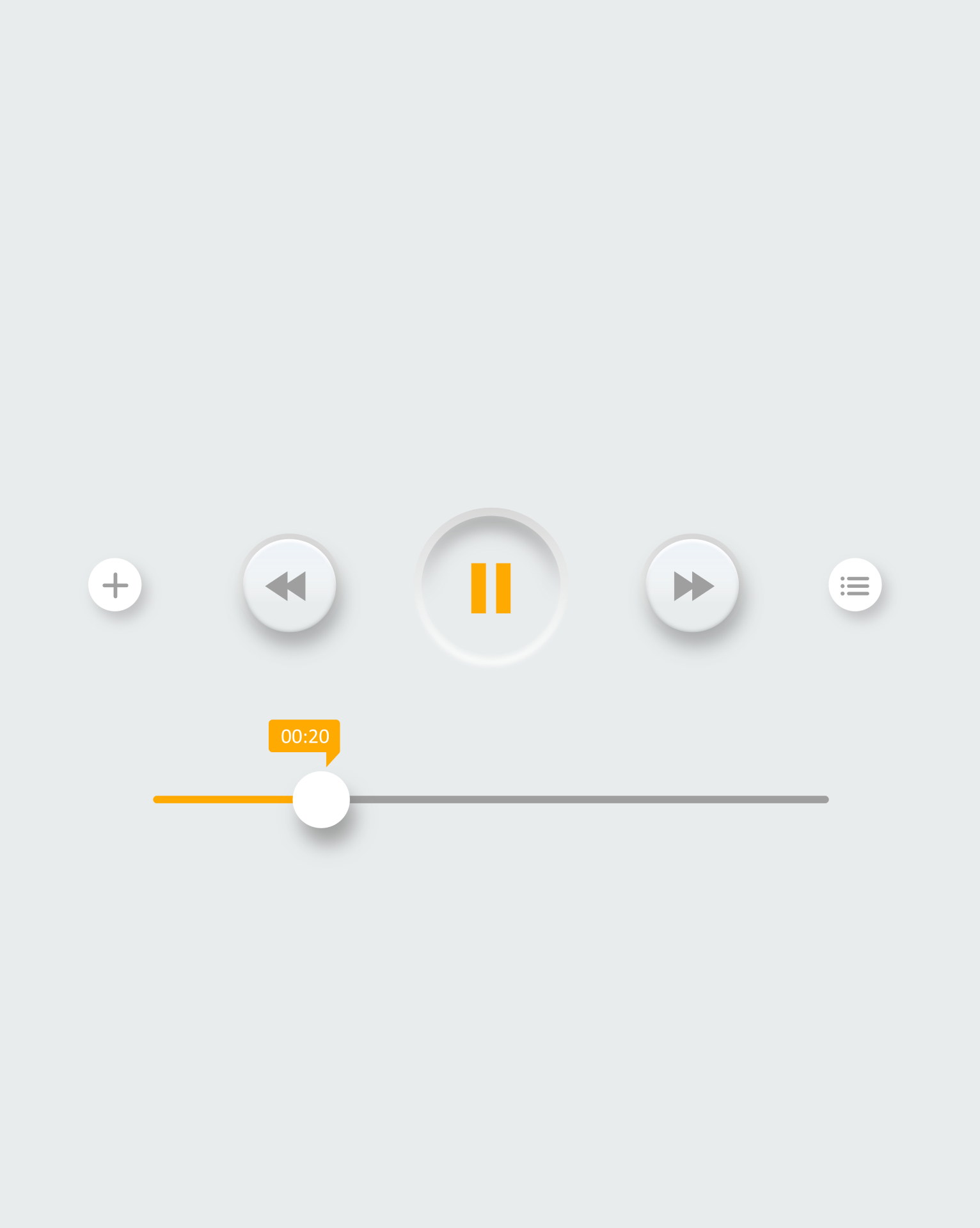The height and width of the screenshot is (1228, 980).
Task: Tap the progress slider near its end
Action: coord(812,799)
